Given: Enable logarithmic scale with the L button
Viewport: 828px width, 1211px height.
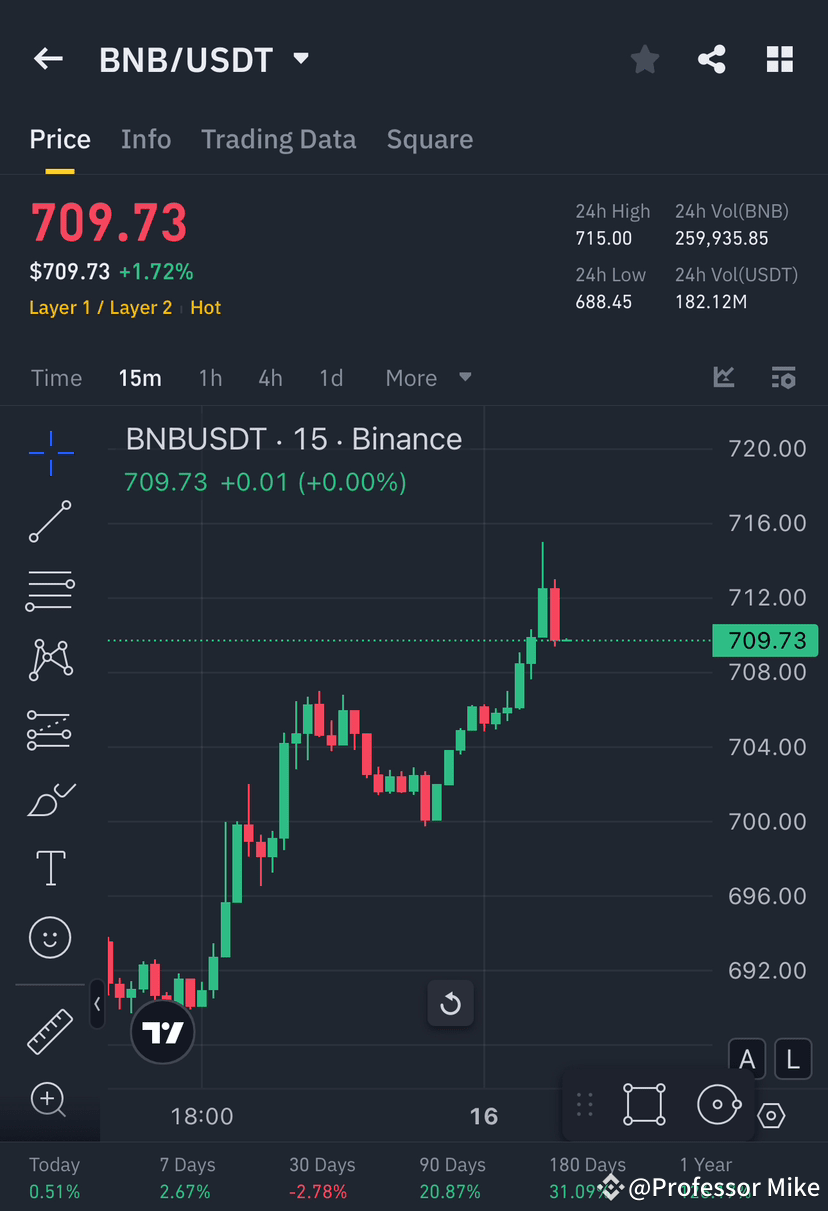Looking at the screenshot, I should 793,1058.
